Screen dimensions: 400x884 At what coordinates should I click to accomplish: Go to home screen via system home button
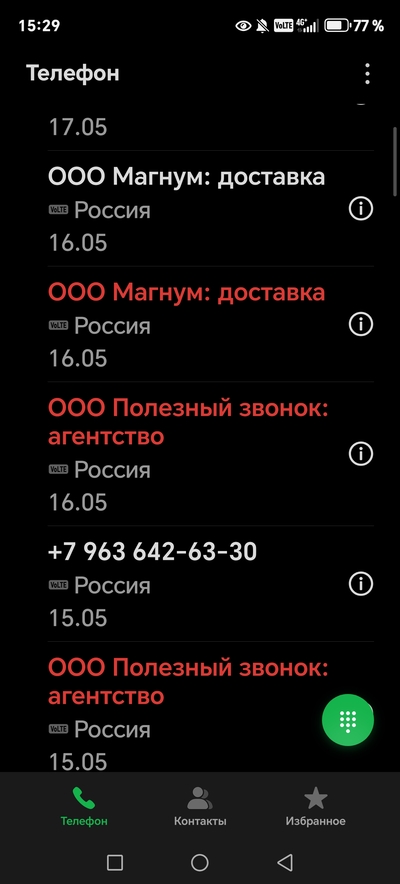200,862
